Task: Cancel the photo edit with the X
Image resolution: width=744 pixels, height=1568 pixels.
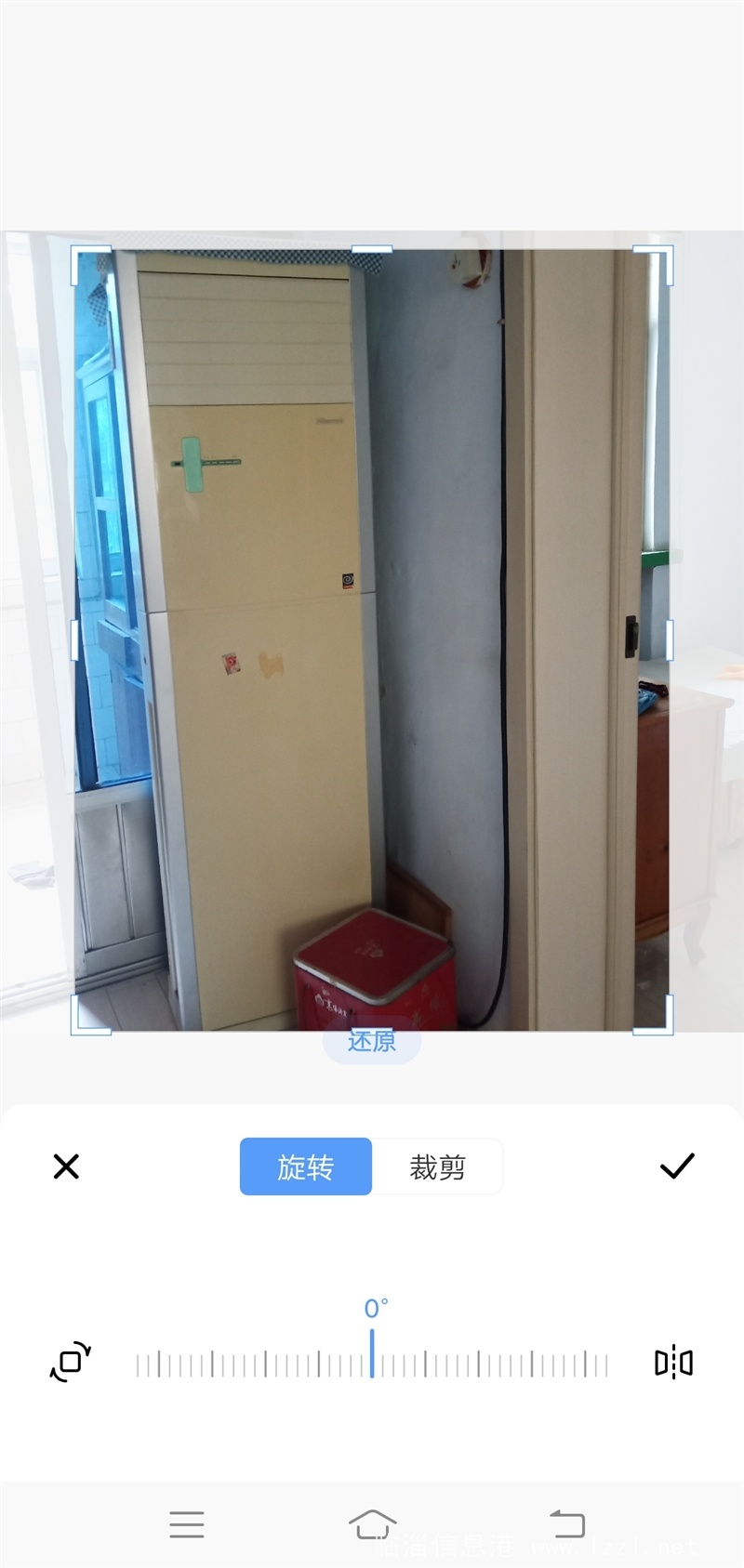Action: tap(66, 1166)
